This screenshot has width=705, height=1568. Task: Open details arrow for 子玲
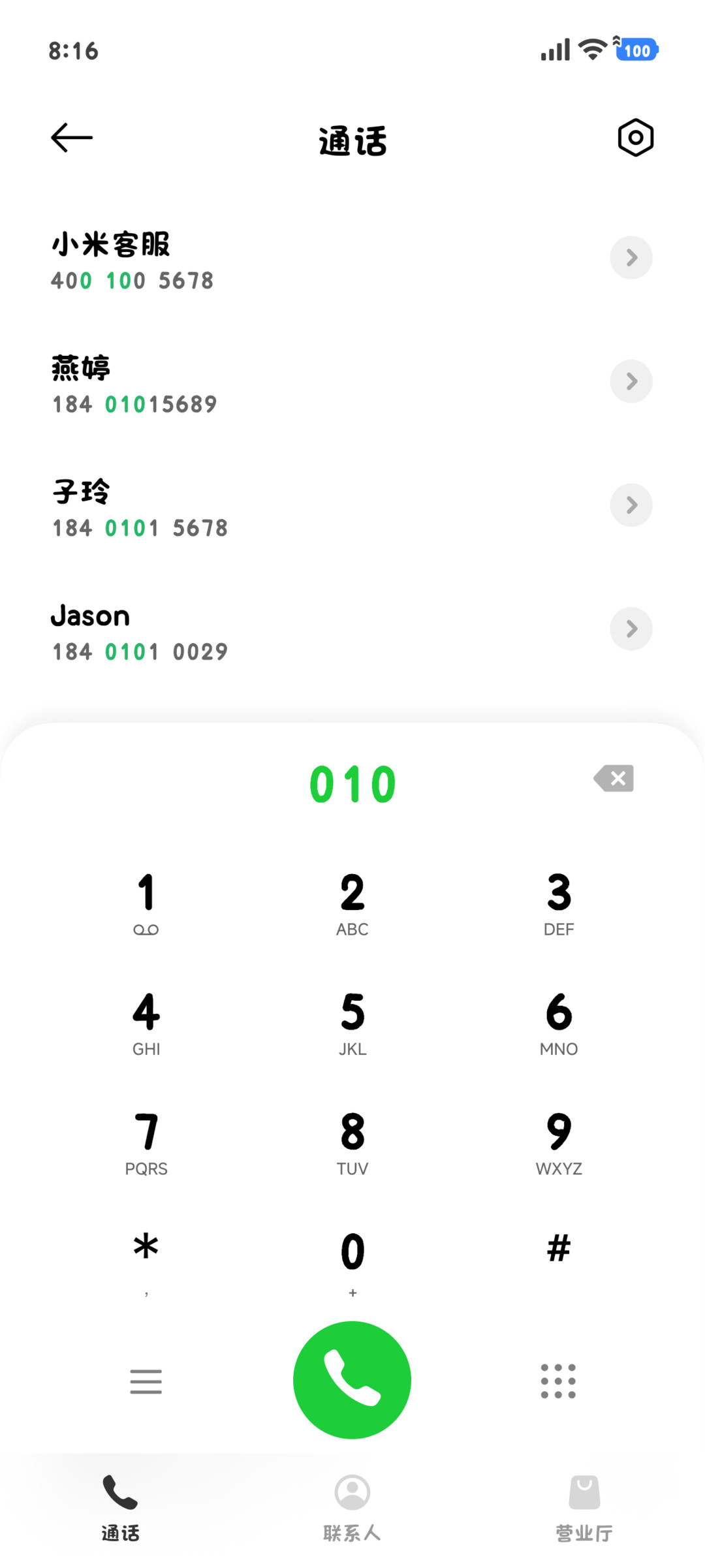coord(631,505)
